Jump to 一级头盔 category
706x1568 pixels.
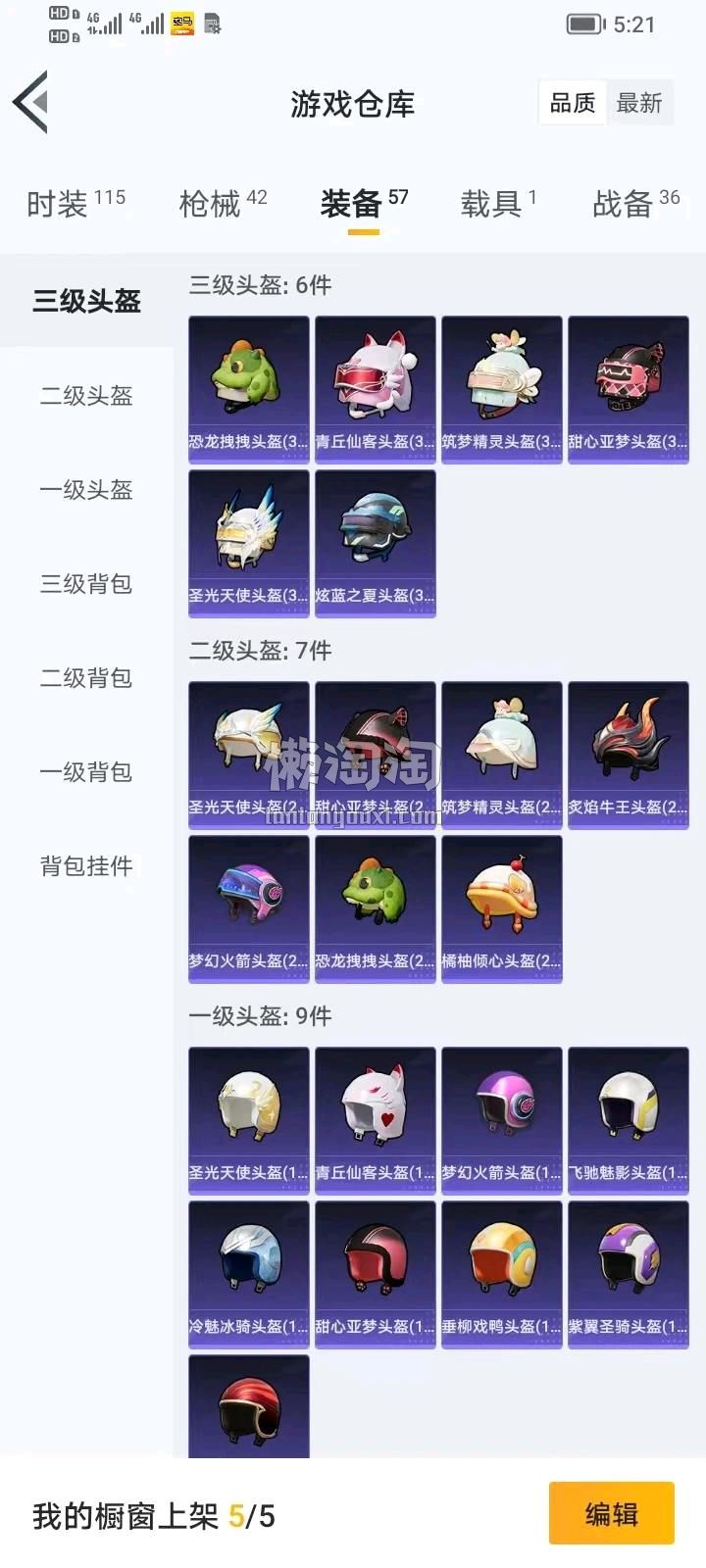point(86,490)
